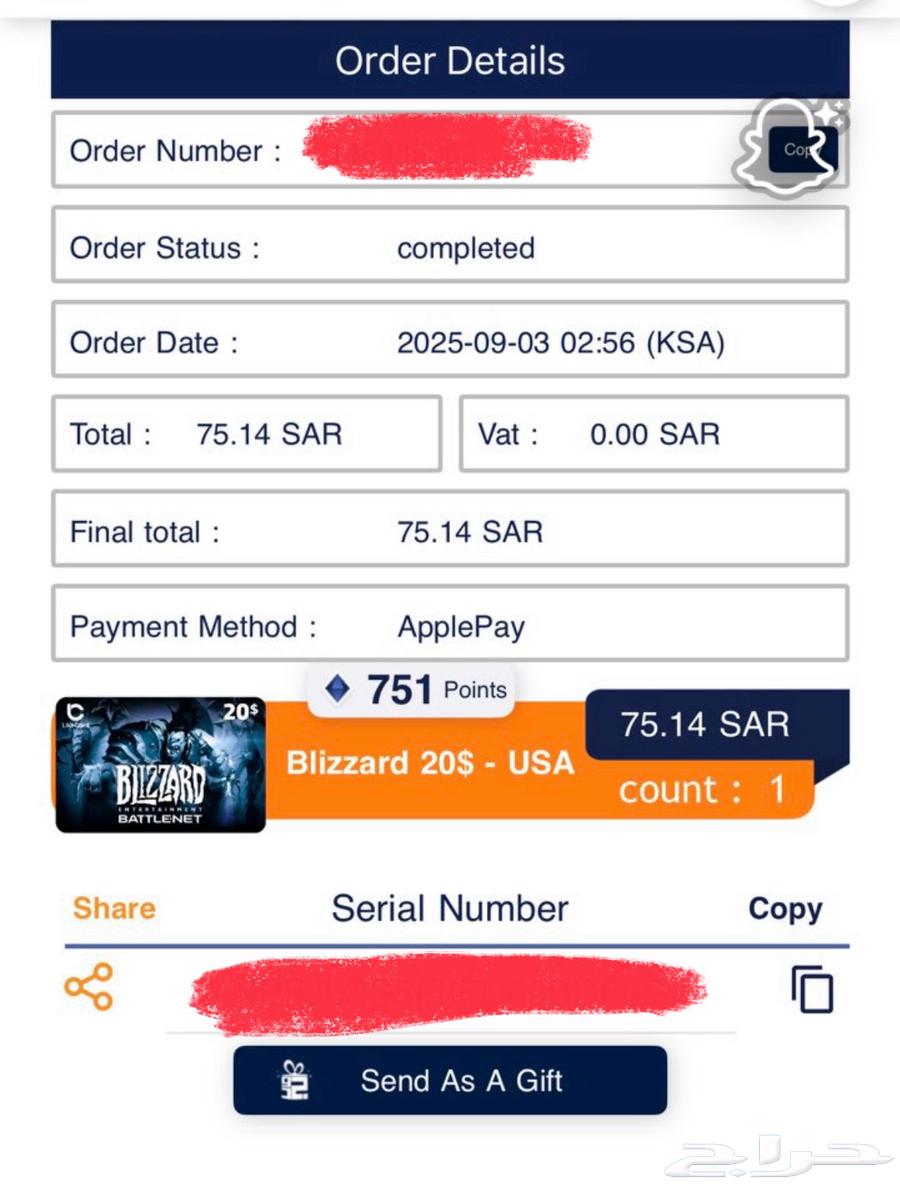Click the 751 Points badge

pyautogui.click(x=410, y=688)
